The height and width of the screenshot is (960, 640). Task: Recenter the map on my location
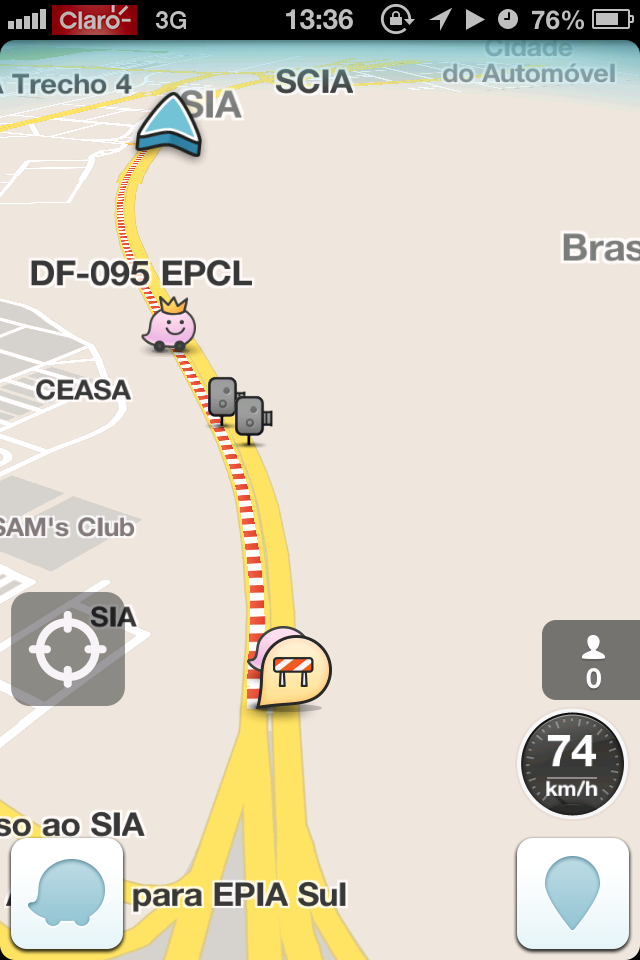68,650
